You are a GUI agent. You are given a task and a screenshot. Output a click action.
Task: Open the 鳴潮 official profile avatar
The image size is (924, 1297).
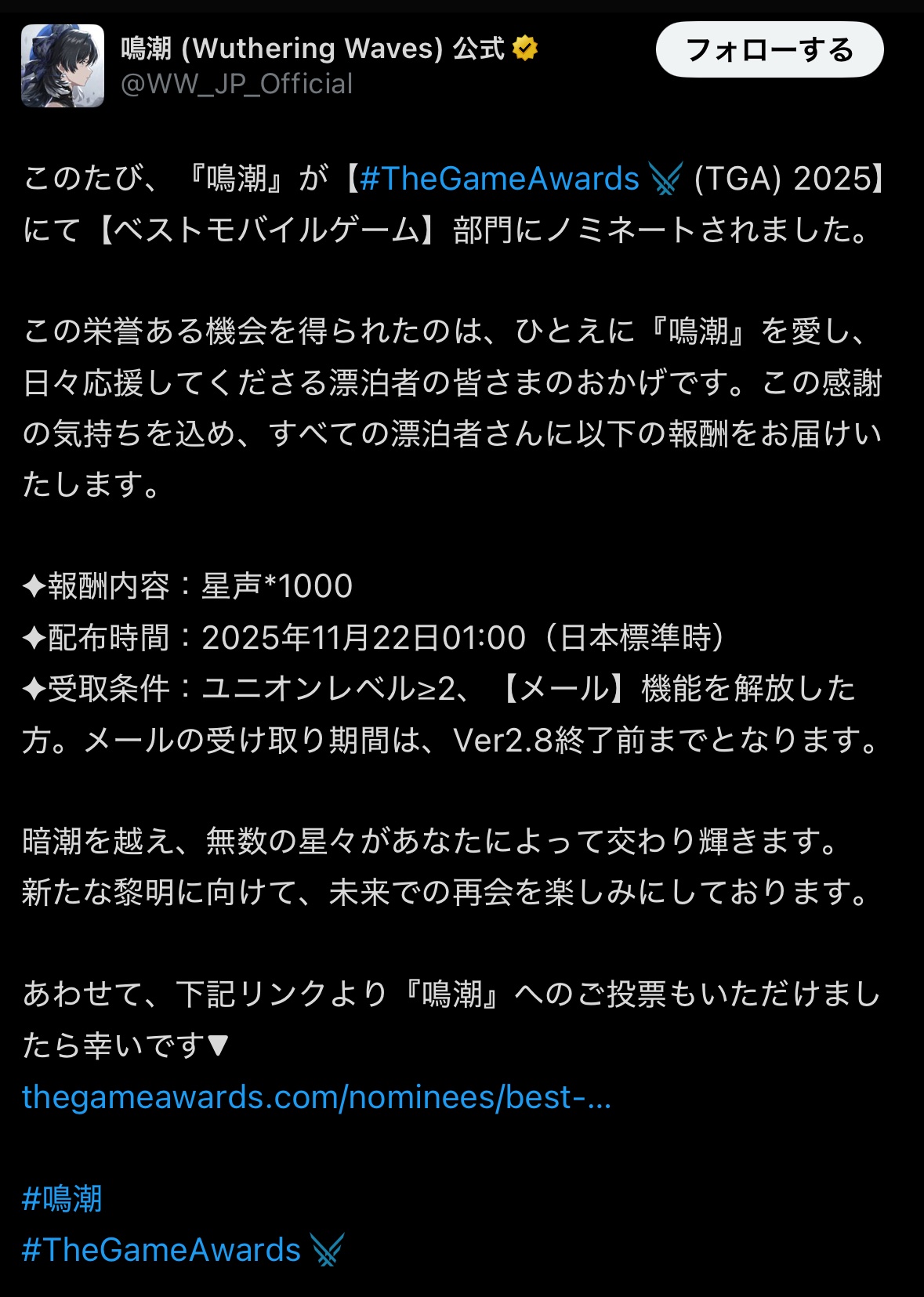point(63,66)
